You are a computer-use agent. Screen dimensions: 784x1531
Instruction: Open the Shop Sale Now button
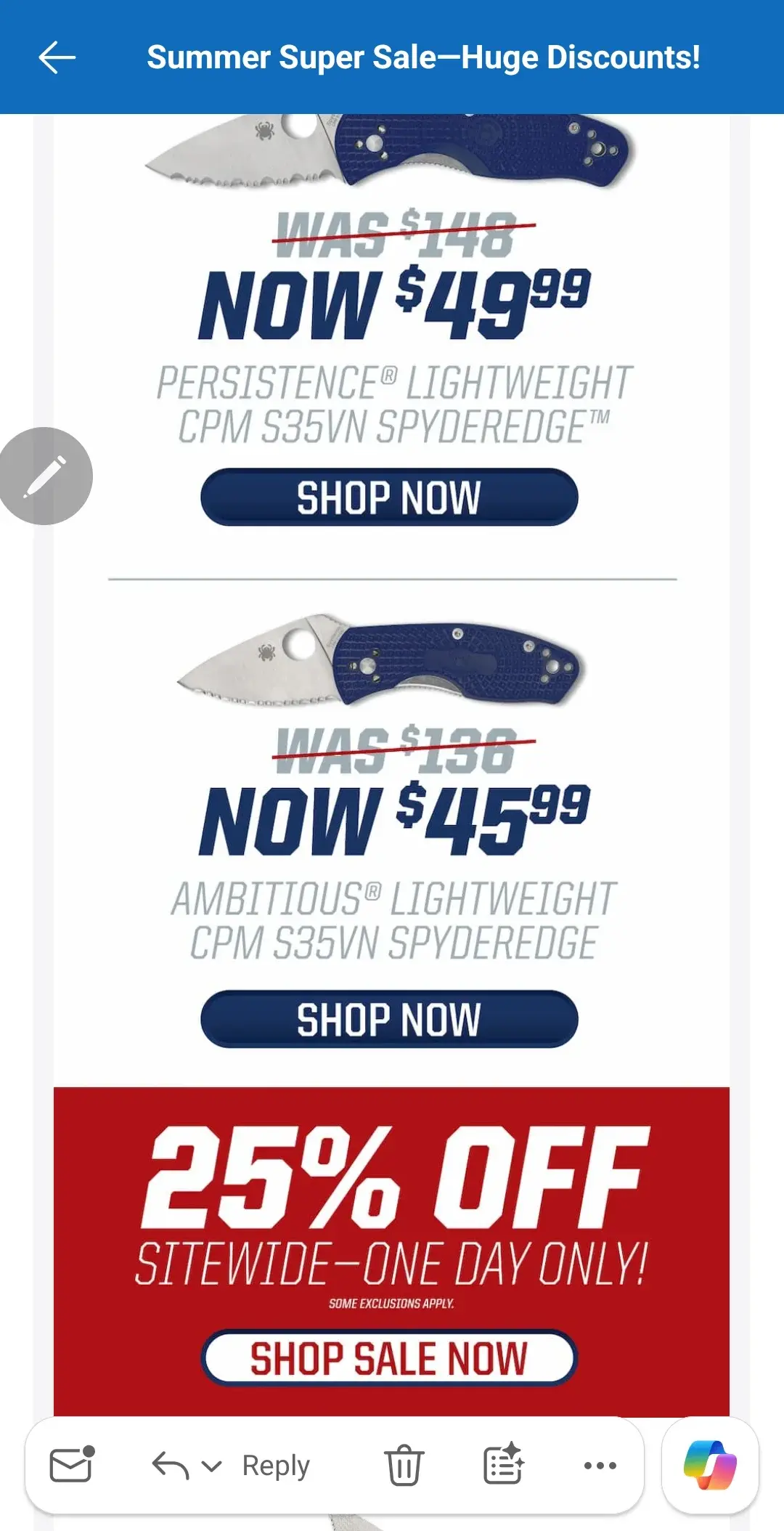389,1358
